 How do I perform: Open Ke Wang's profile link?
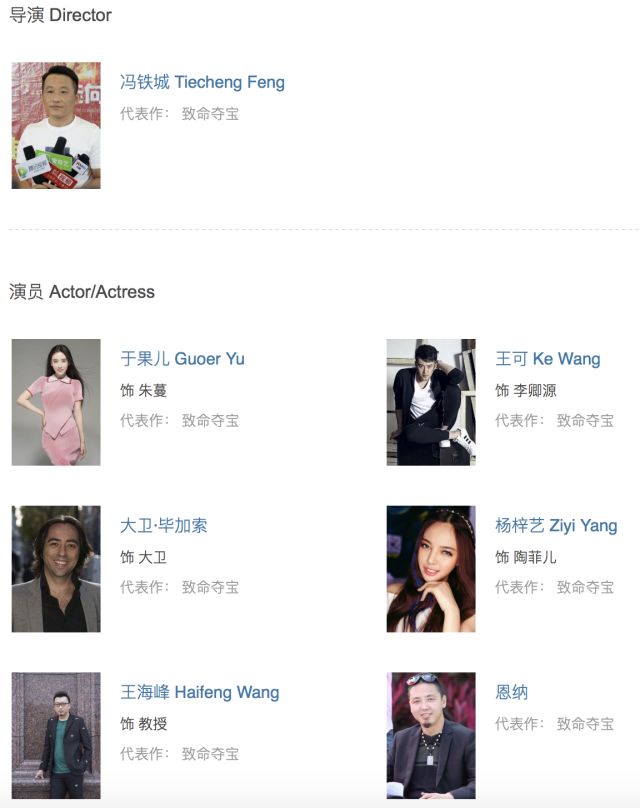coord(547,358)
